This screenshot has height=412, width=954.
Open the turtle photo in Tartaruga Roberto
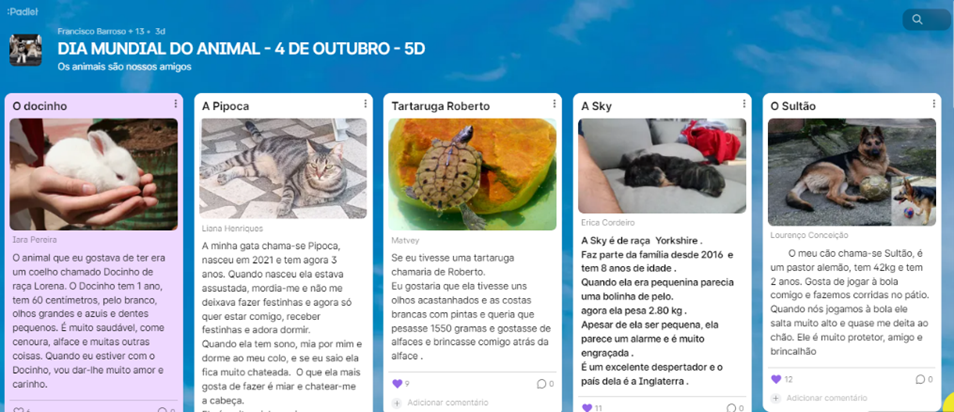coord(473,174)
